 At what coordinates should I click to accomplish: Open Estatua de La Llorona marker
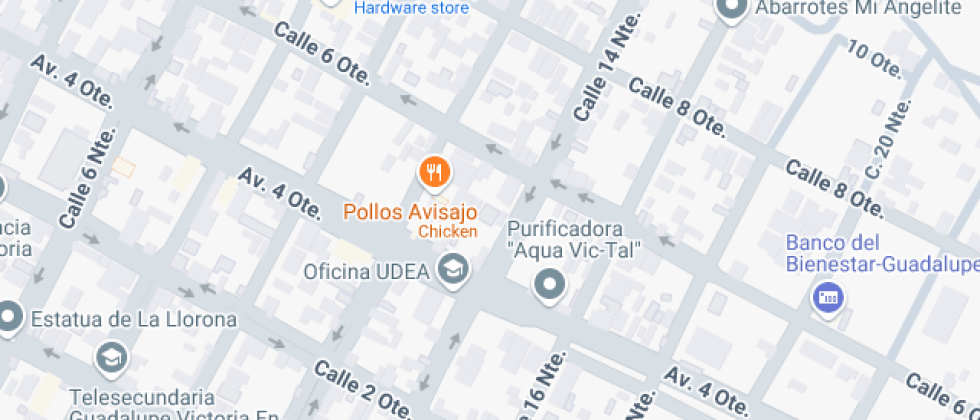(x=10, y=319)
